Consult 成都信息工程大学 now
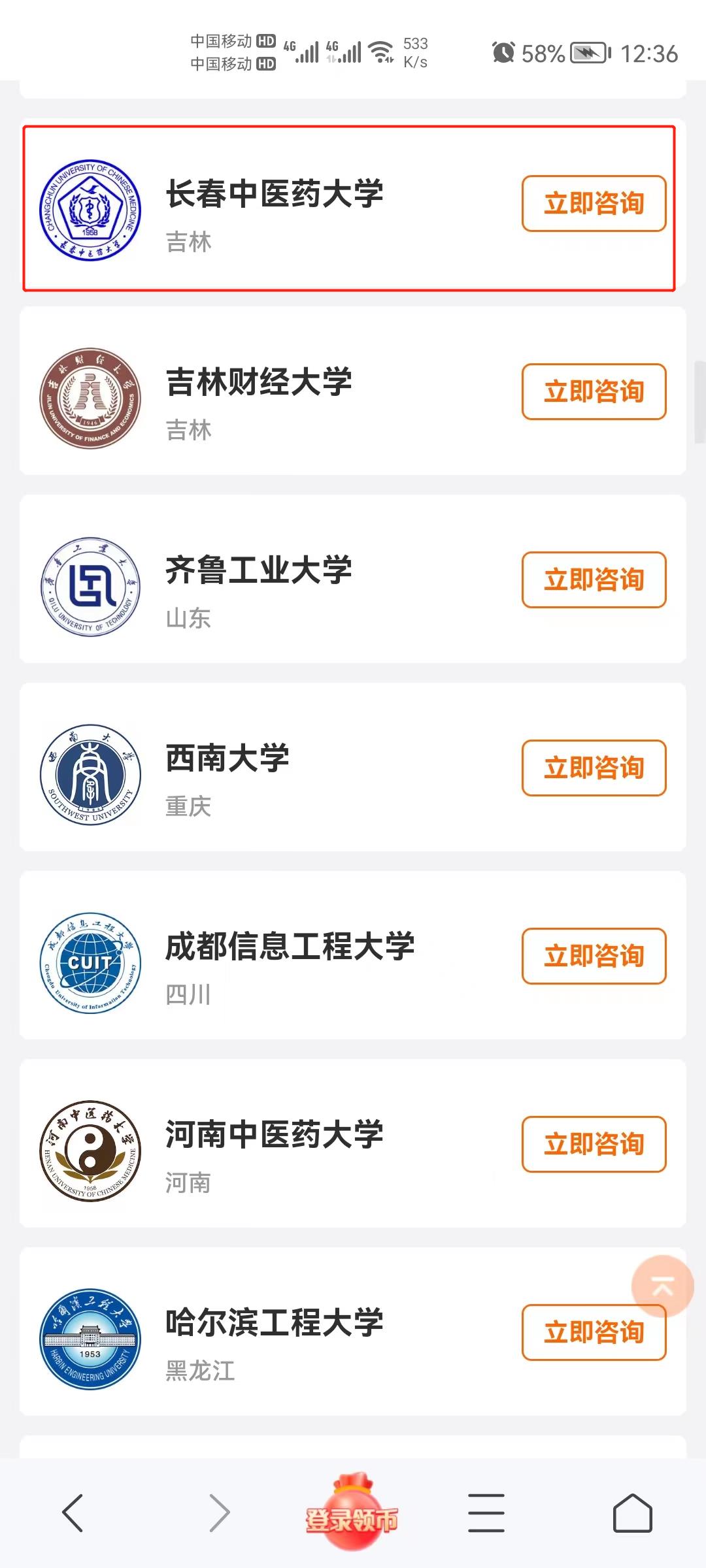Viewport: 706px width, 1568px height. (x=594, y=956)
